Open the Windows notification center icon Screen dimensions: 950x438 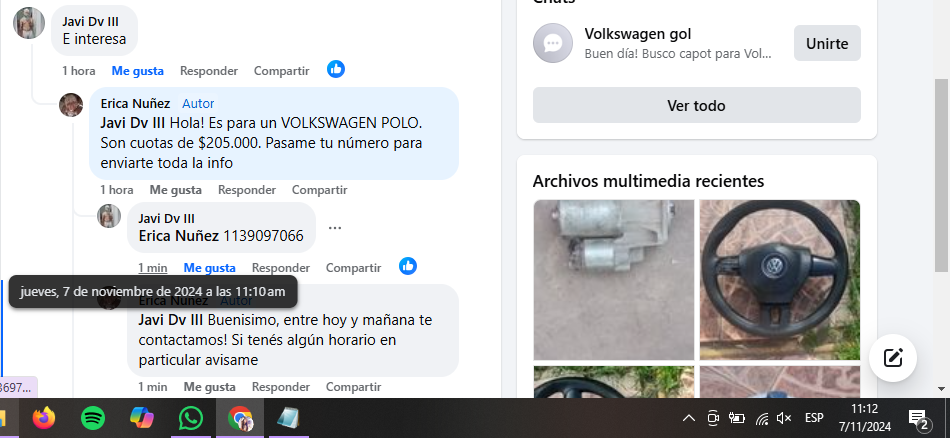(917, 417)
